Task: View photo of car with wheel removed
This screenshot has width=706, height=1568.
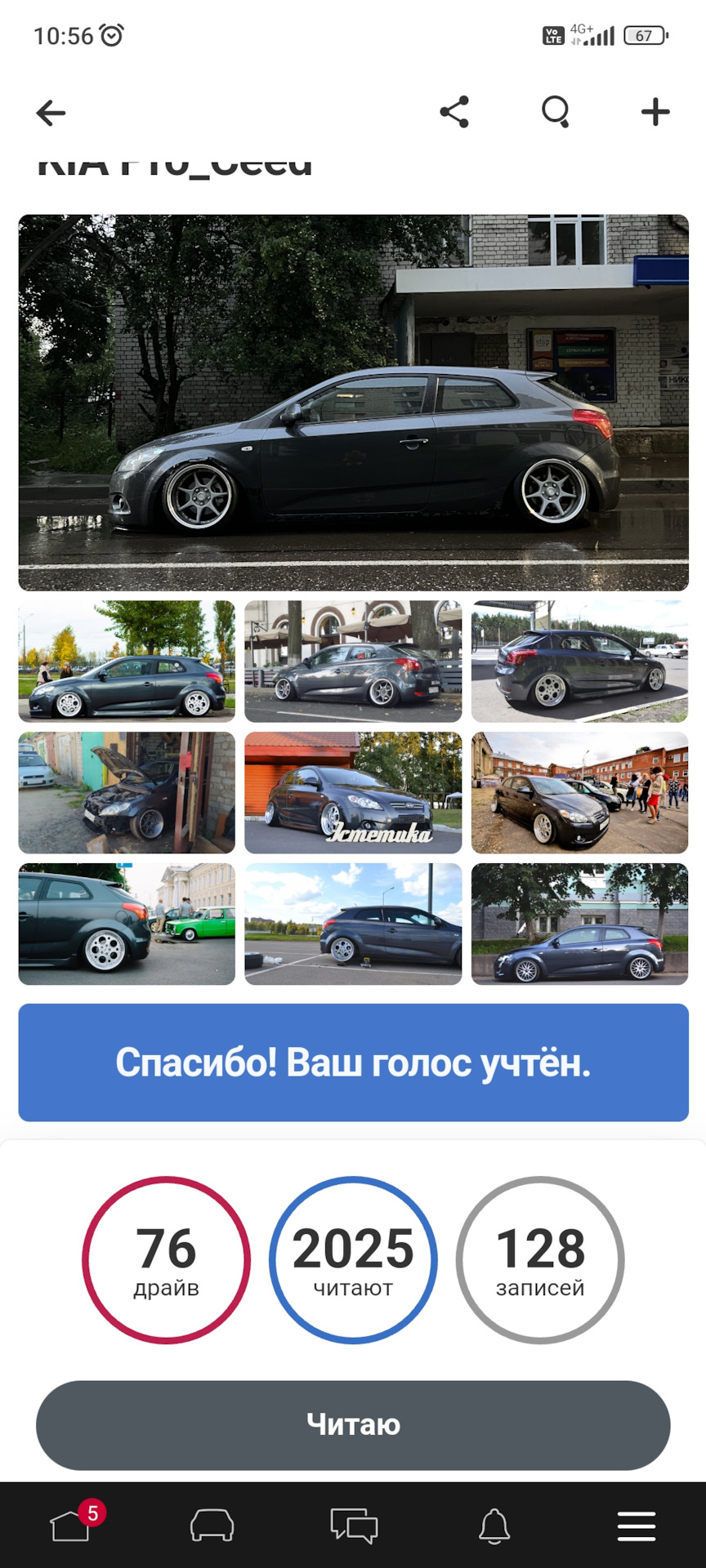Action: (x=353, y=924)
